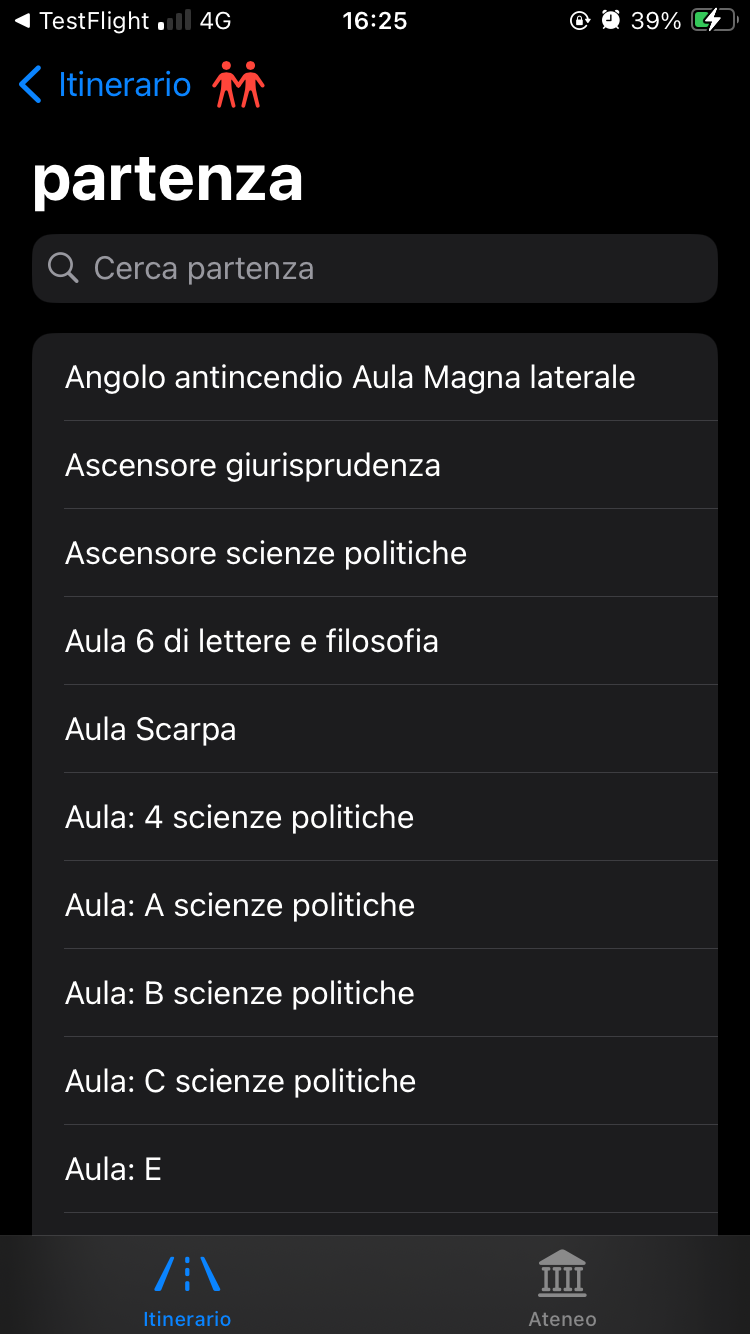Pick Aula 6 di lettere e filosofia
This screenshot has height=1334, width=750.
click(375, 641)
